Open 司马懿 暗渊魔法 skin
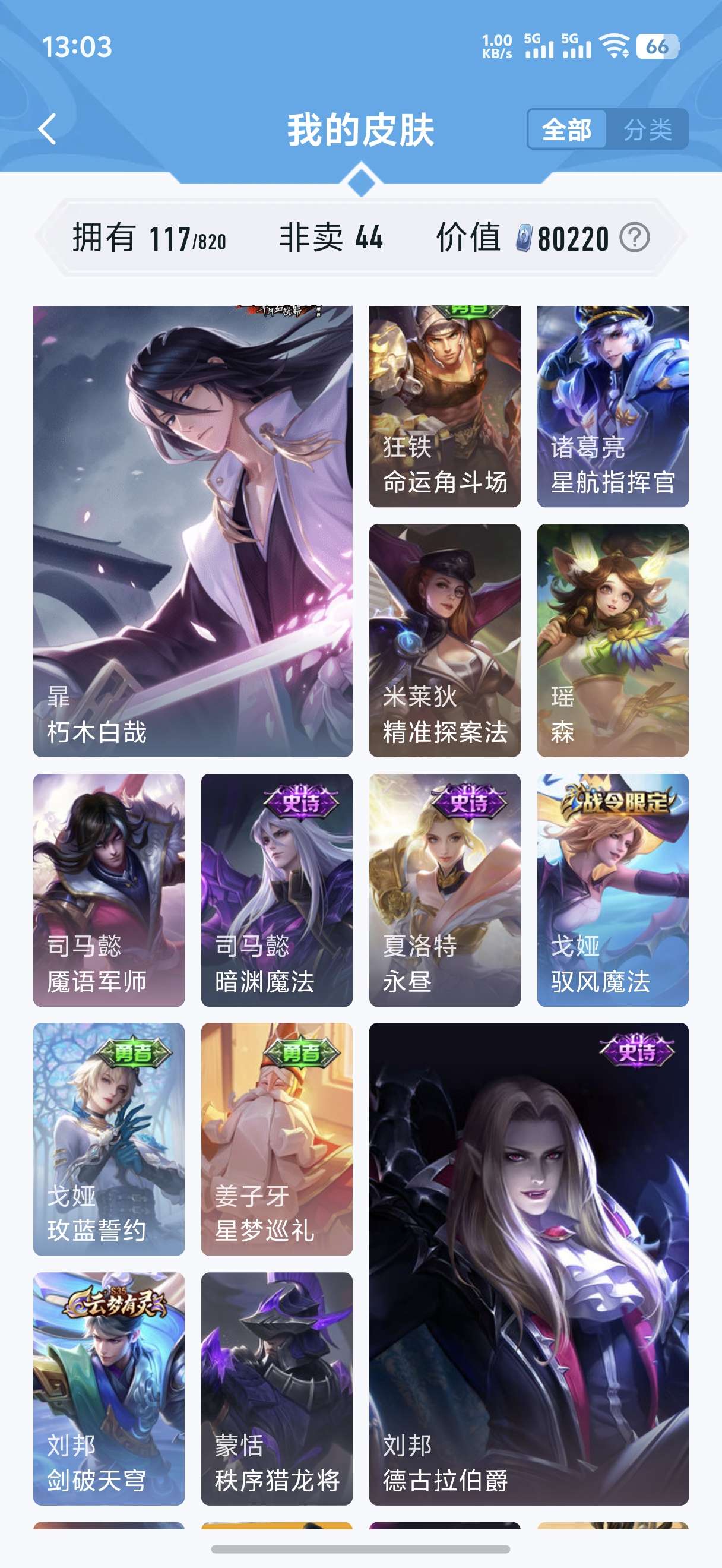Image resolution: width=722 pixels, height=1568 pixels. (x=277, y=890)
